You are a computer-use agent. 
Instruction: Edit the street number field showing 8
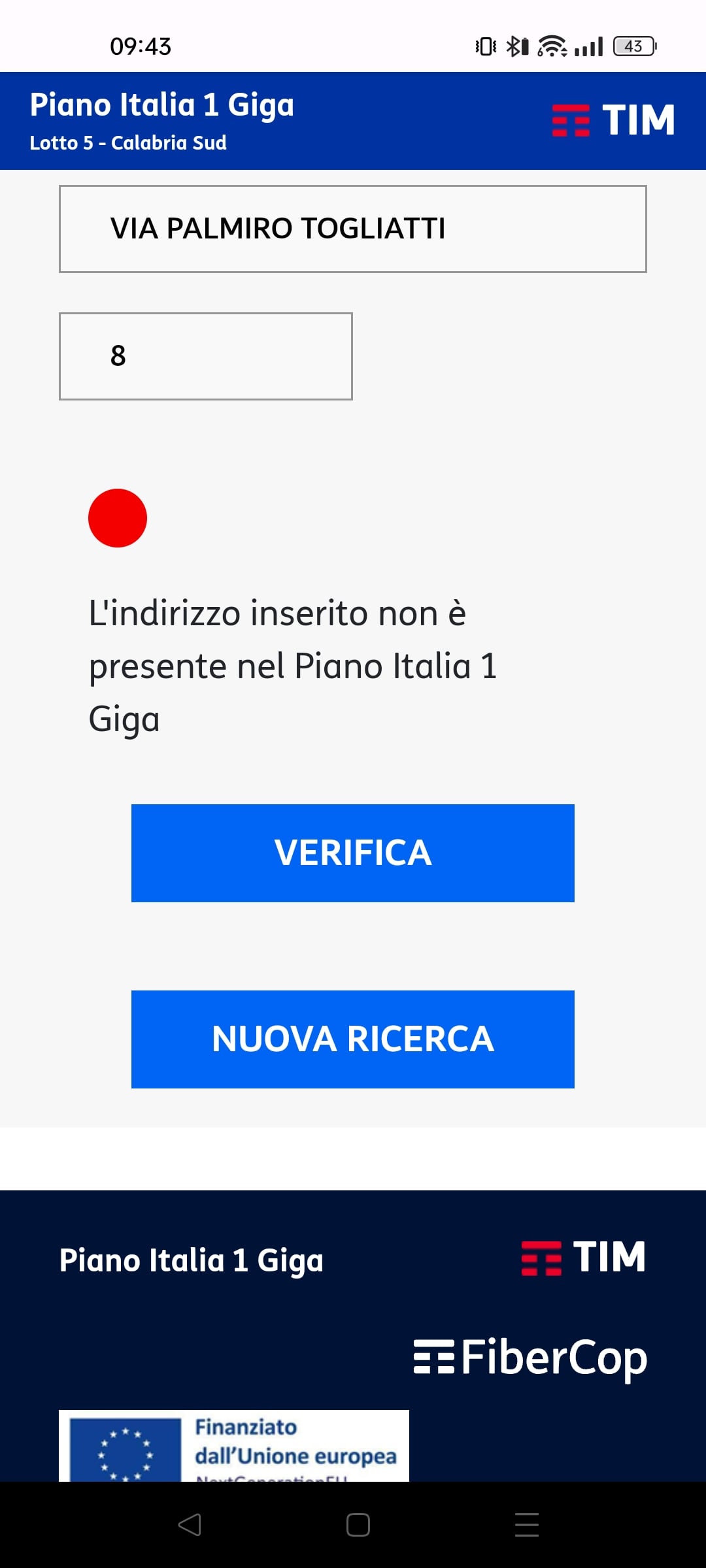pos(206,356)
